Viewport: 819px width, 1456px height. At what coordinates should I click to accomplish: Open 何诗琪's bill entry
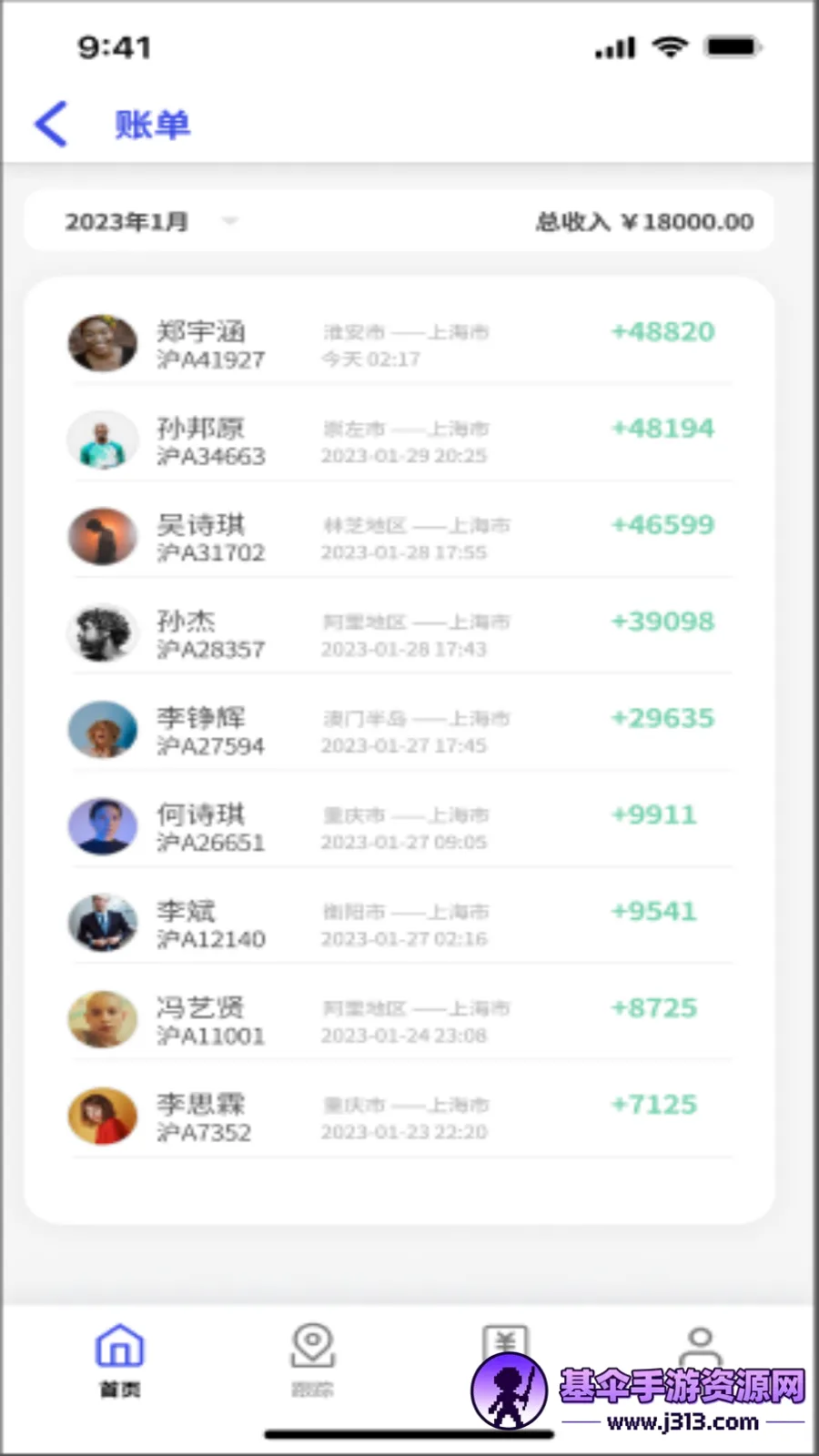[x=400, y=827]
